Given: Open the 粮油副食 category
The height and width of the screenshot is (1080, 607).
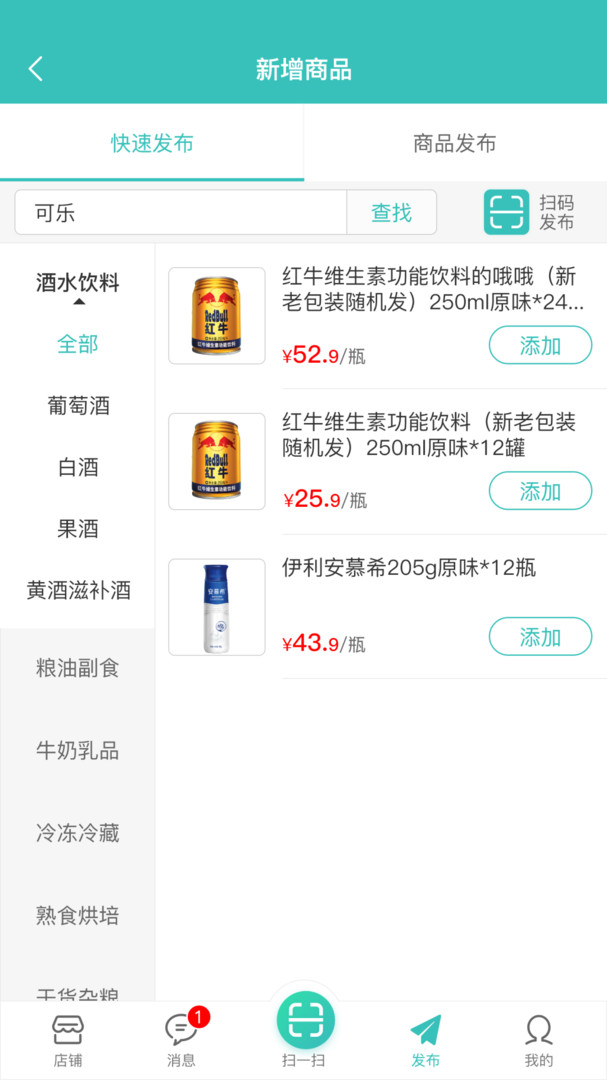Looking at the screenshot, I should pyautogui.click(x=78, y=668).
